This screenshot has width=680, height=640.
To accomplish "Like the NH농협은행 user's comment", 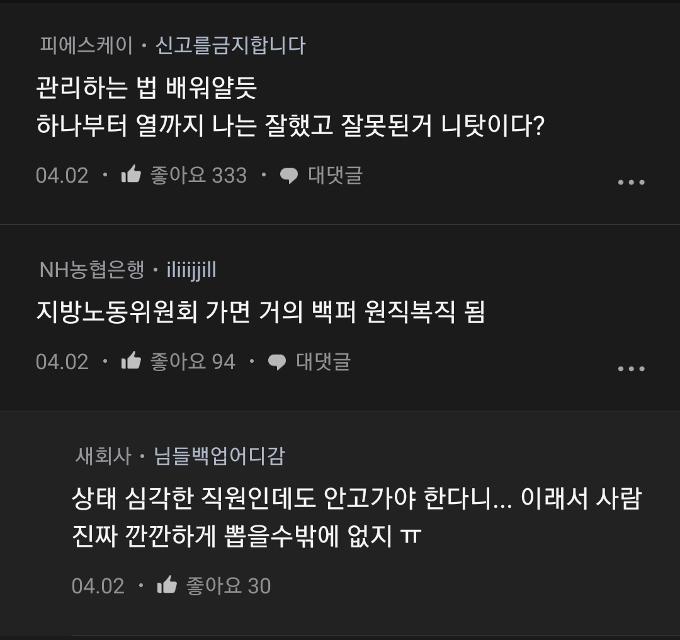I will pyautogui.click(x=131, y=361).
